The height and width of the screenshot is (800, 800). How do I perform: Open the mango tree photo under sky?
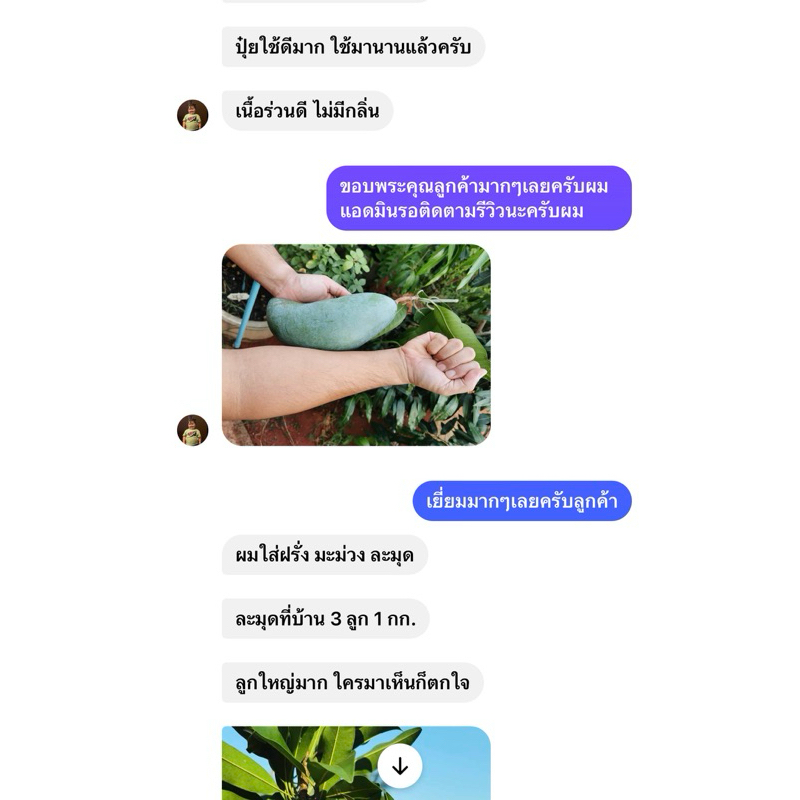pos(356,763)
